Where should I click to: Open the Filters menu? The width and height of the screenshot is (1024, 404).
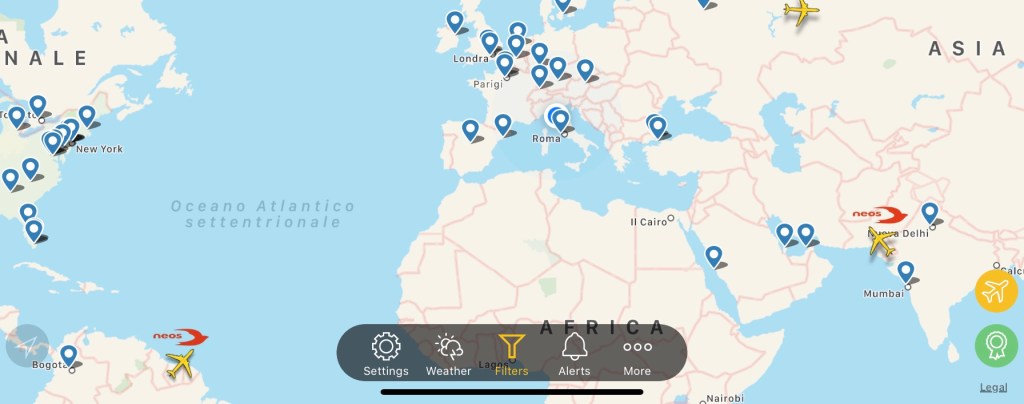coord(511,354)
